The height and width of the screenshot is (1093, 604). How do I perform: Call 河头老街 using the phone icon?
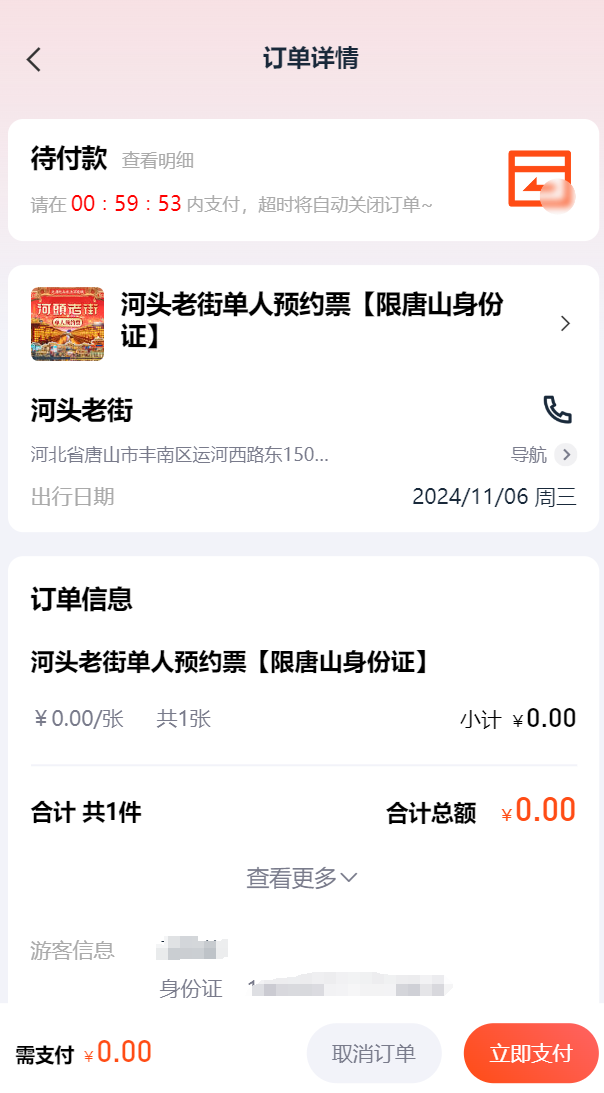pyautogui.click(x=557, y=410)
